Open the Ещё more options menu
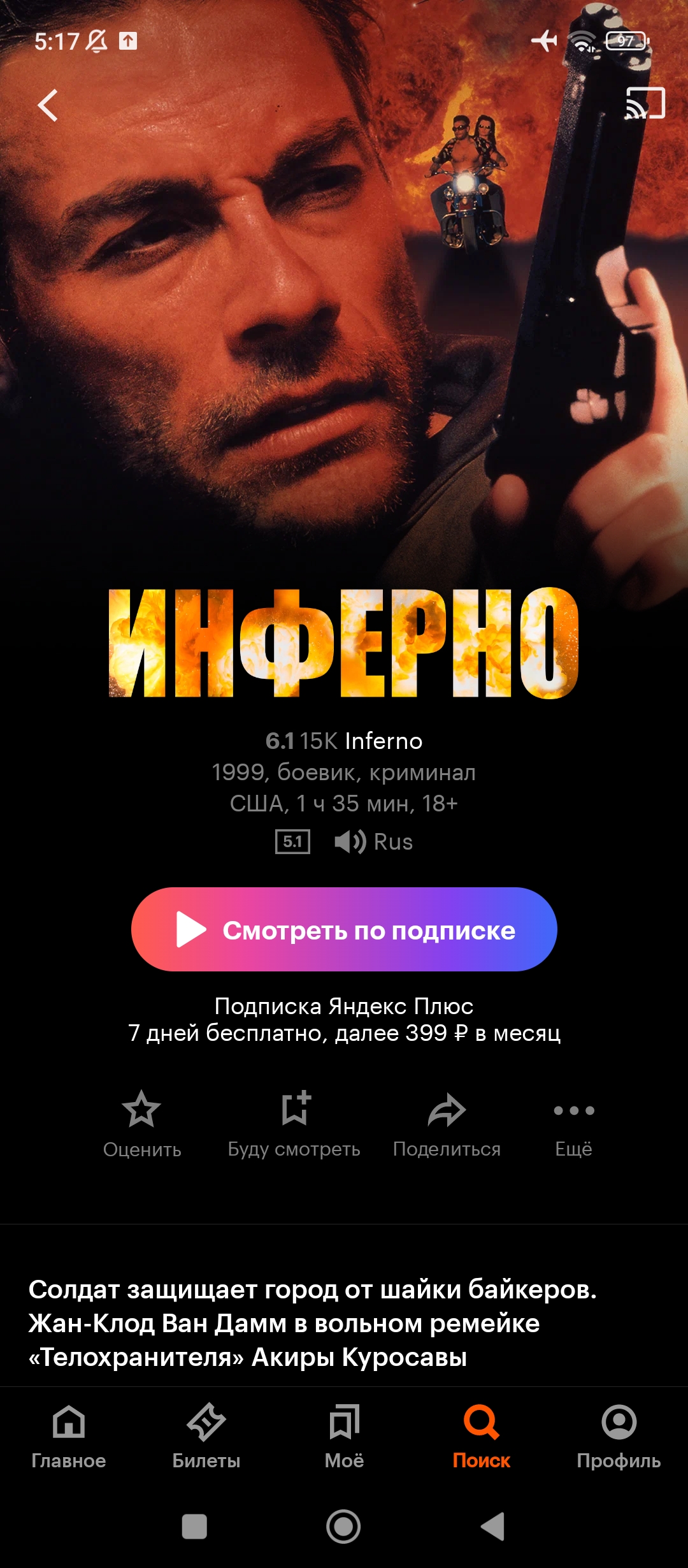The height and width of the screenshot is (1568, 688). (x=574, y=1123)
